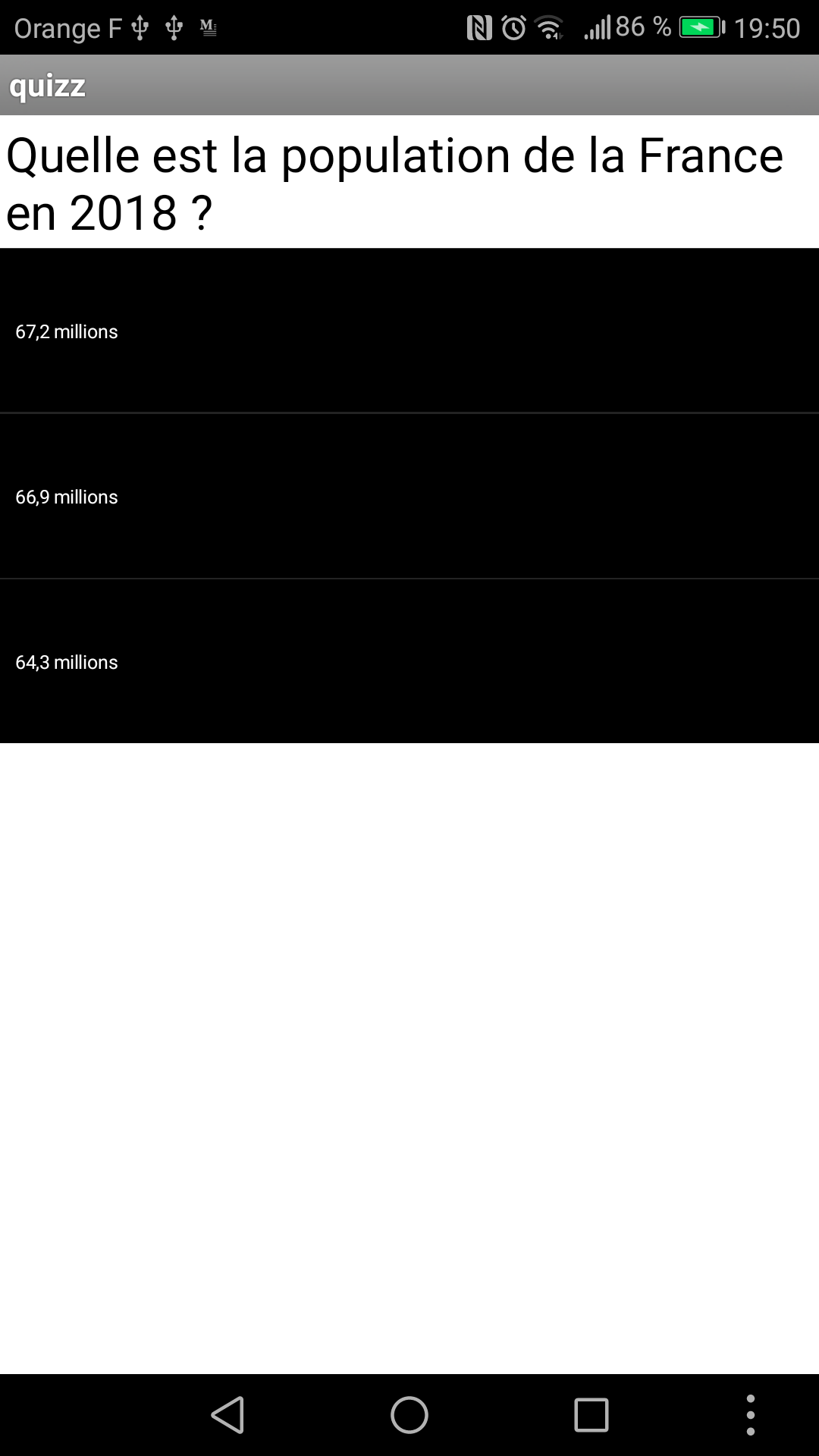Choose the 66,9 millions answer
819x1456 pixels.
coord(409,496)
